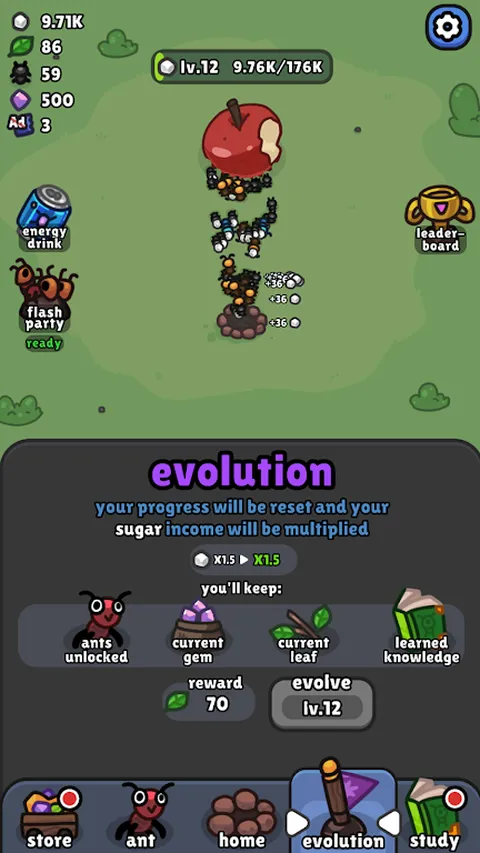Image resolution: width=480 pixels, height=853 pixels.
Task: Activate the energy drink boost
Action: click(44, 218)
